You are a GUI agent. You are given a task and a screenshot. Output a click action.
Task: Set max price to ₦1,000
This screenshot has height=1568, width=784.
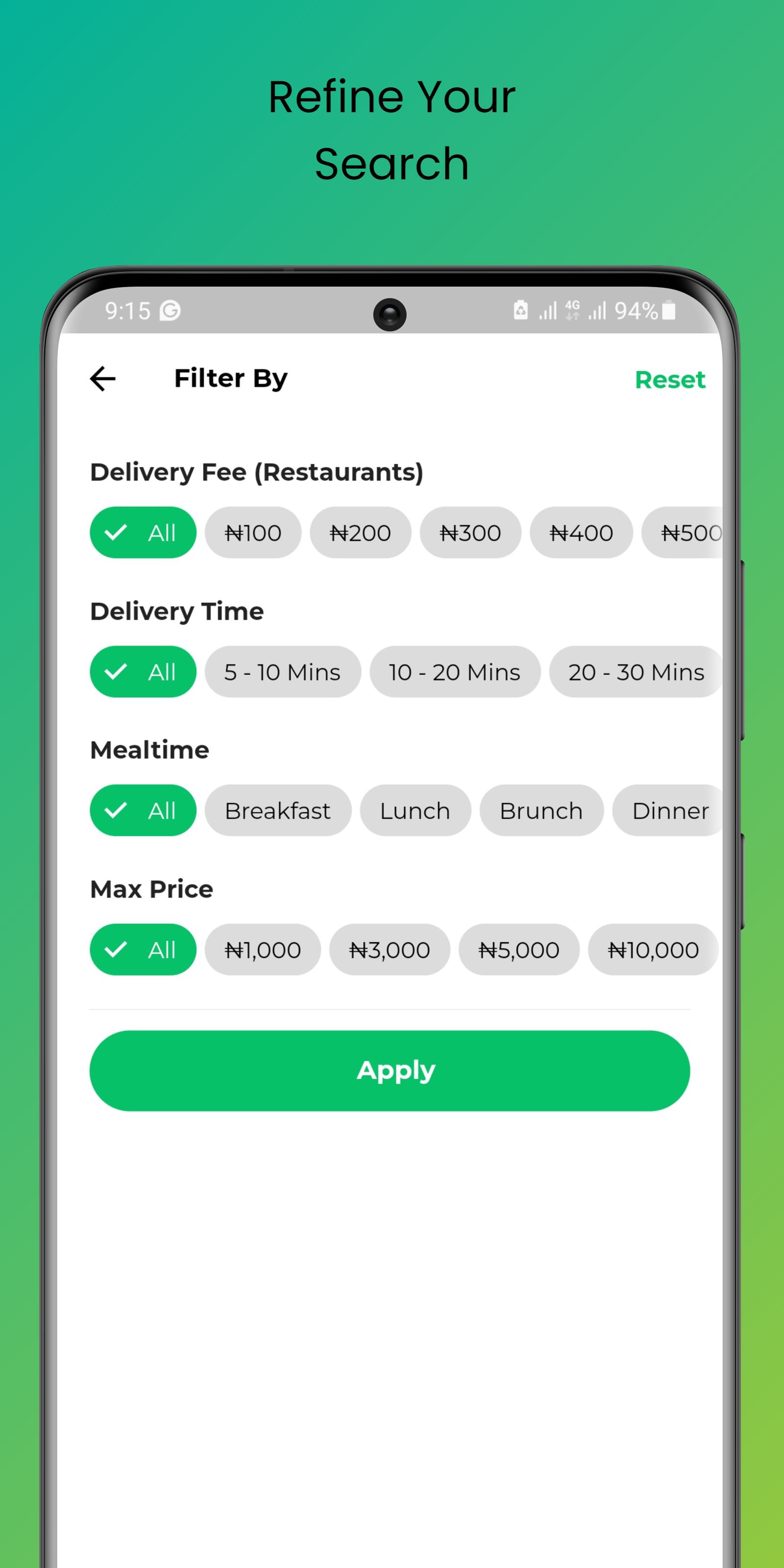pos(262,949)
